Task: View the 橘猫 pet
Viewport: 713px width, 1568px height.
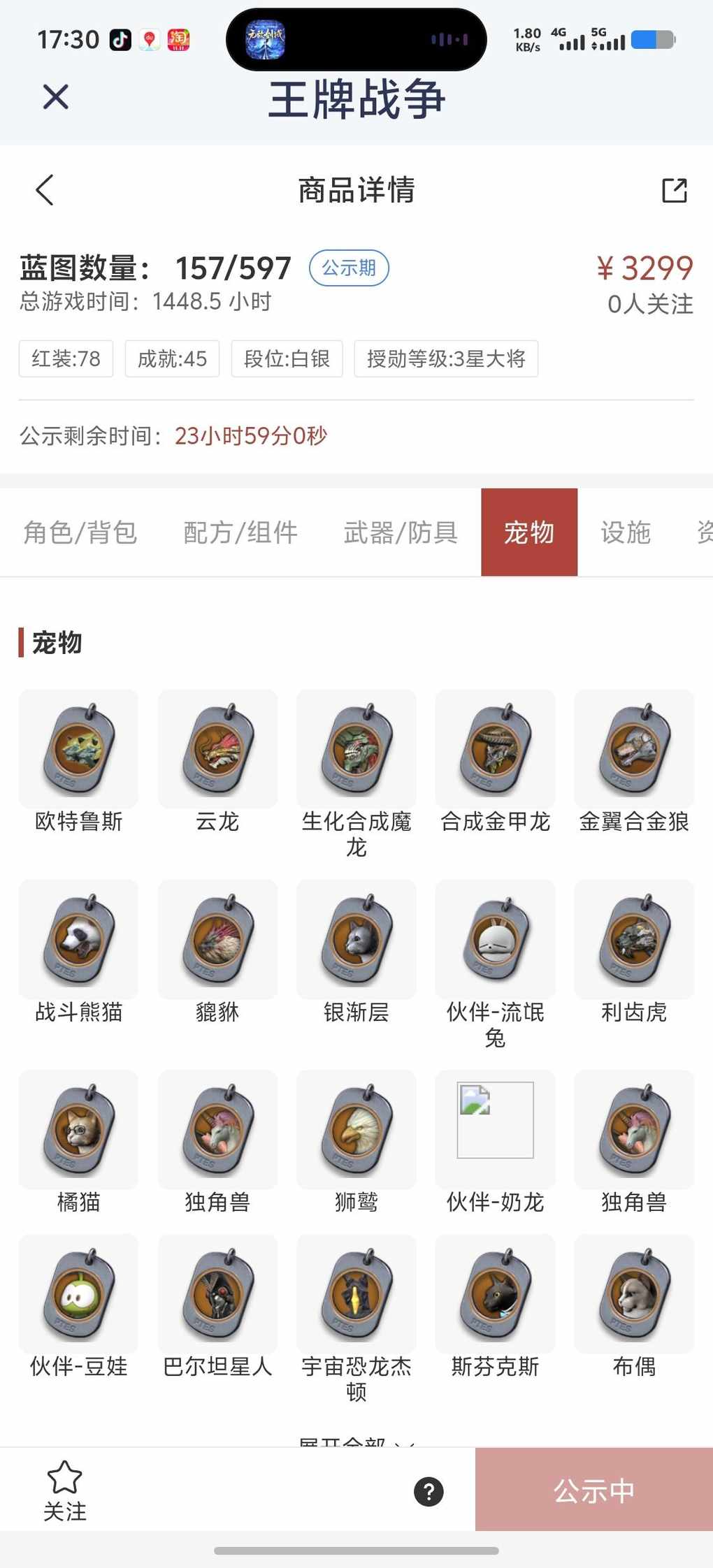Action: tap(78, 1130)
